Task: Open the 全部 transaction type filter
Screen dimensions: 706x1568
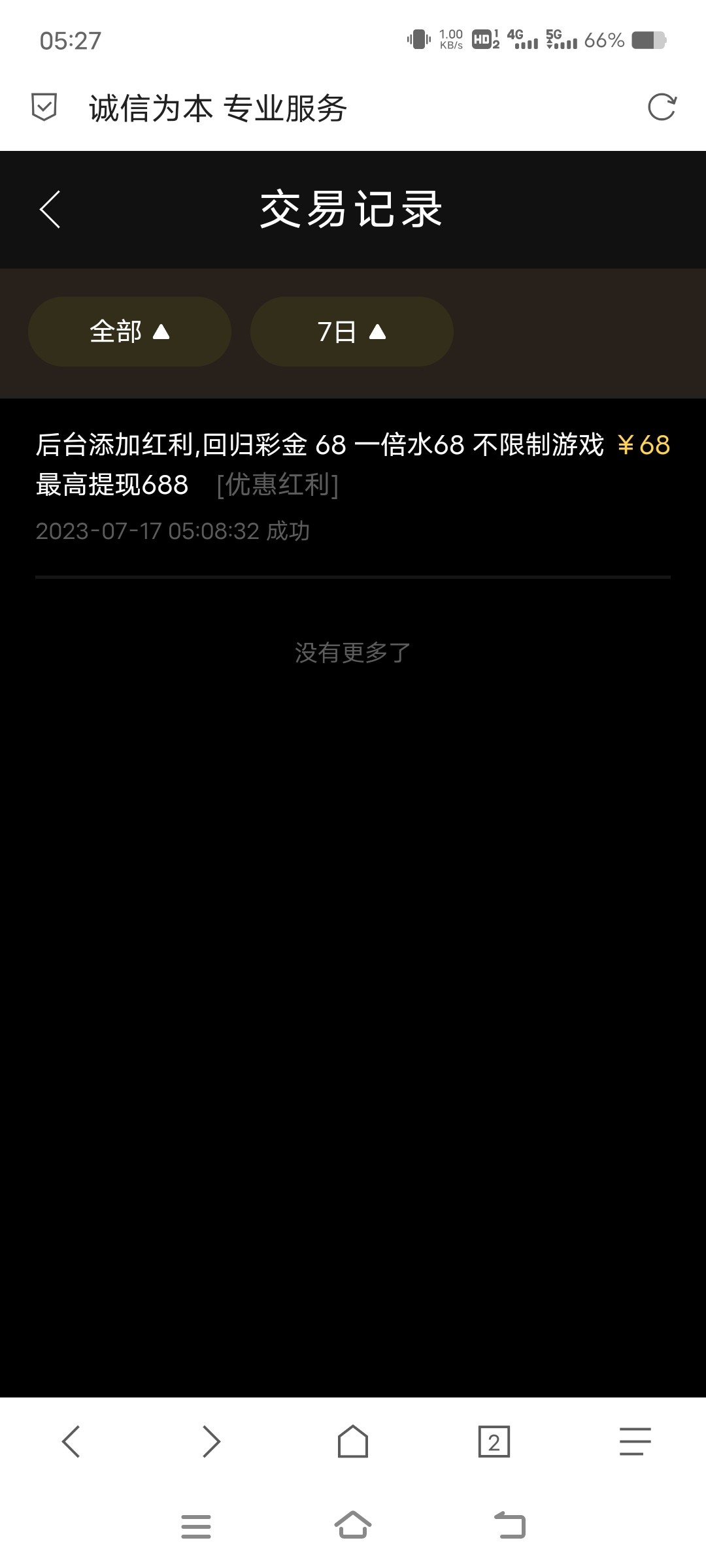Action: (129, 332)
